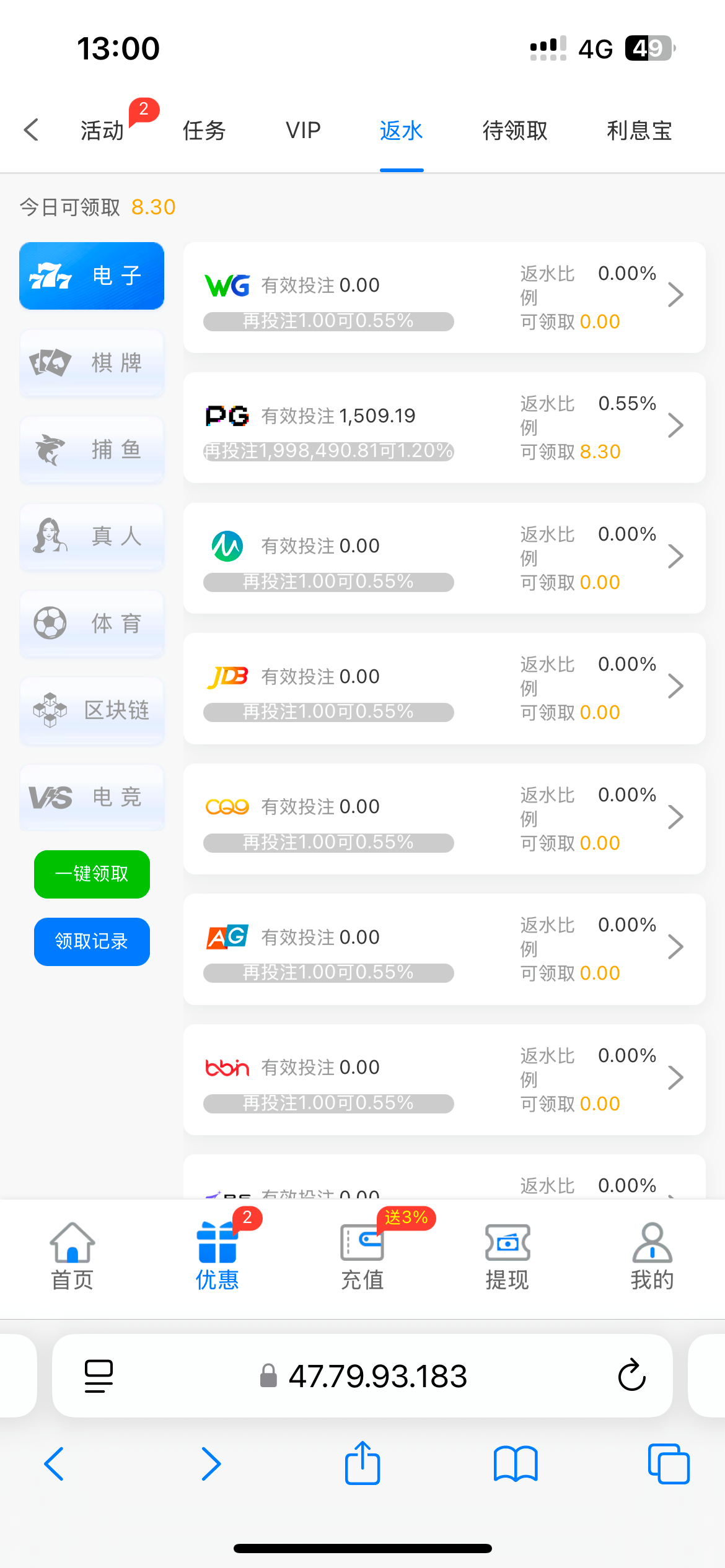Screen dimensions: 725x1568
Task: Tap the green 一键领取 button
Action: click(92, 874)
